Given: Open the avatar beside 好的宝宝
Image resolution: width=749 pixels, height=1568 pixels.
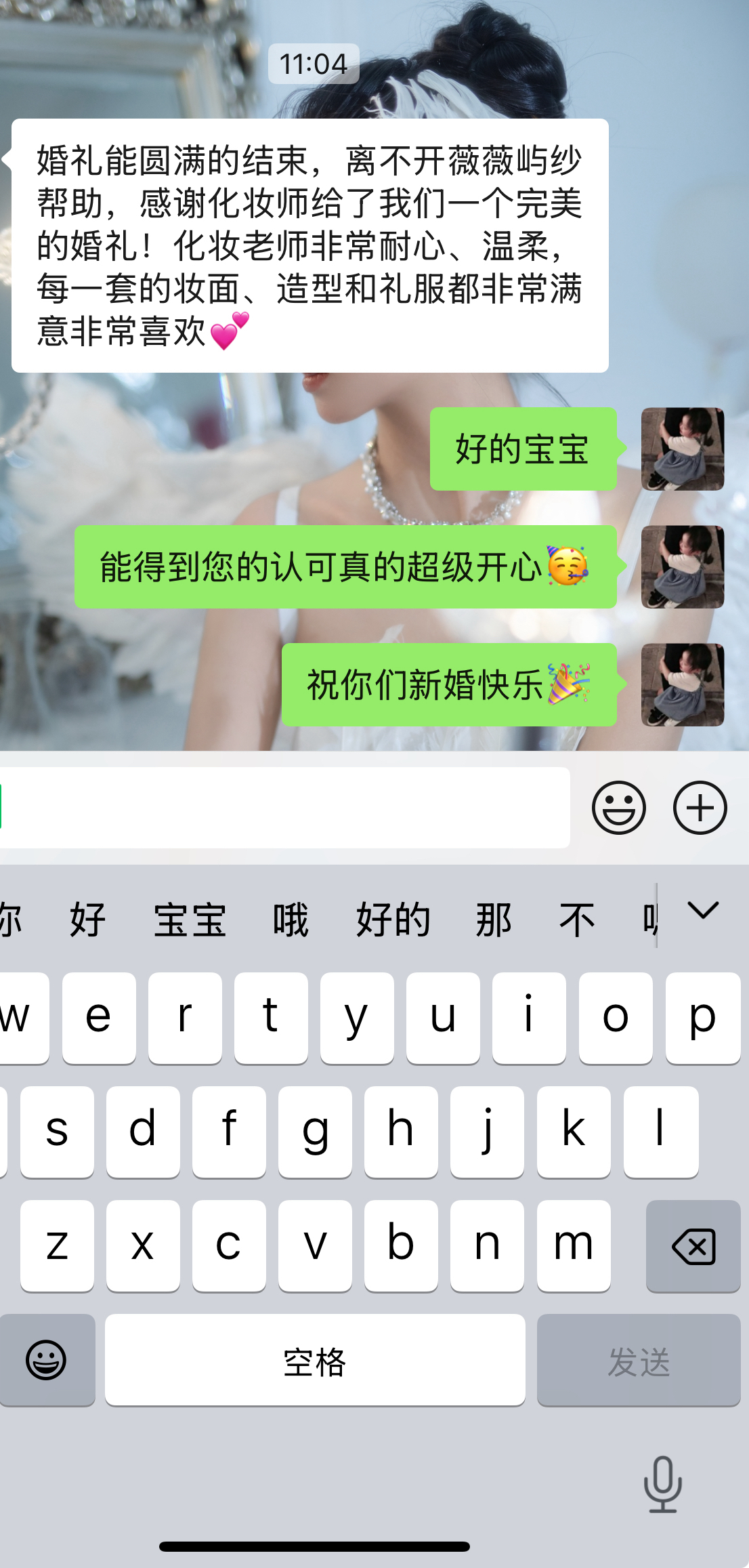Looking at the screenshot, I should 682,449.
